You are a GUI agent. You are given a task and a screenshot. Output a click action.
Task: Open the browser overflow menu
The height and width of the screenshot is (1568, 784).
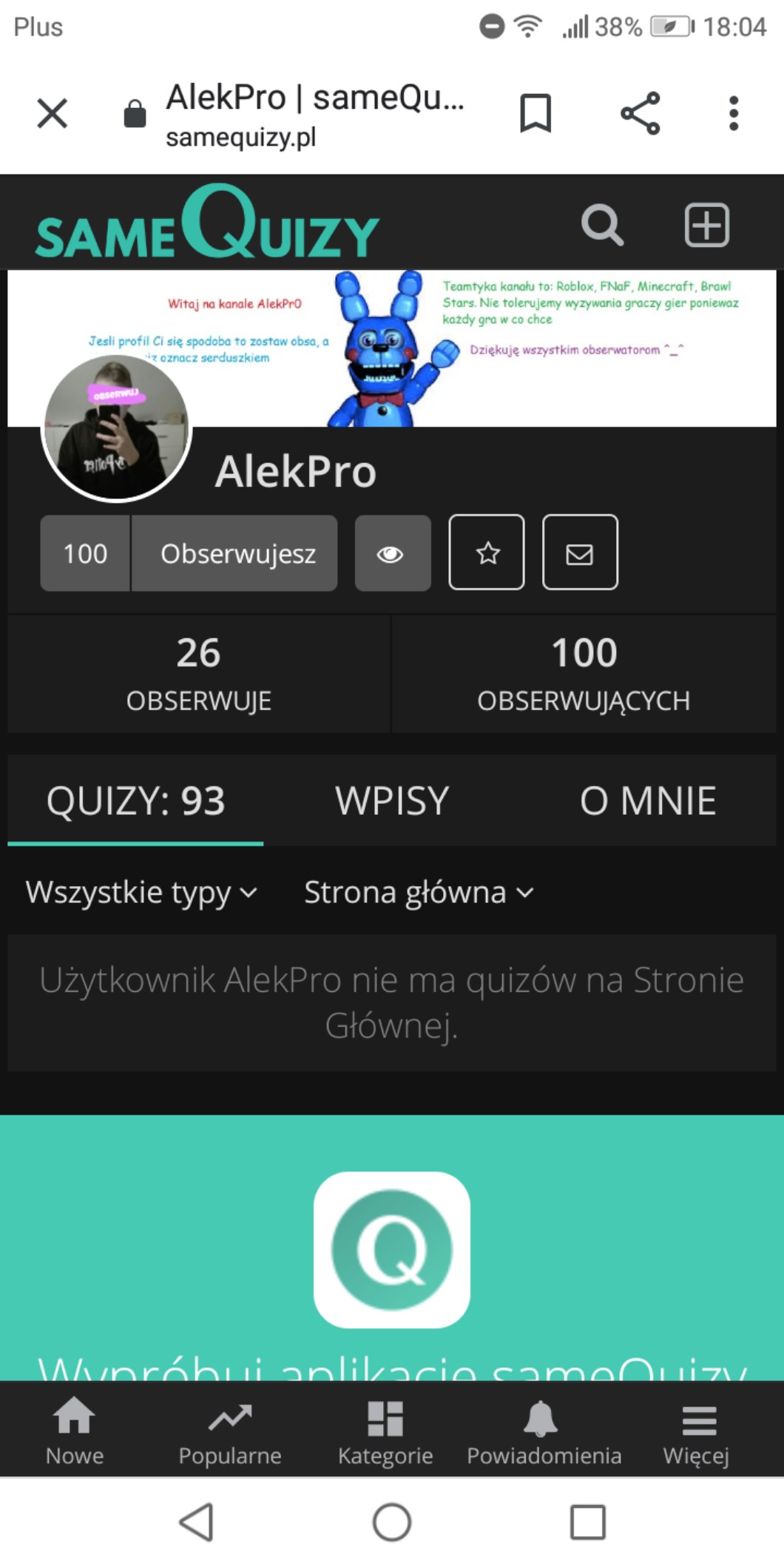tap(733, 114)
